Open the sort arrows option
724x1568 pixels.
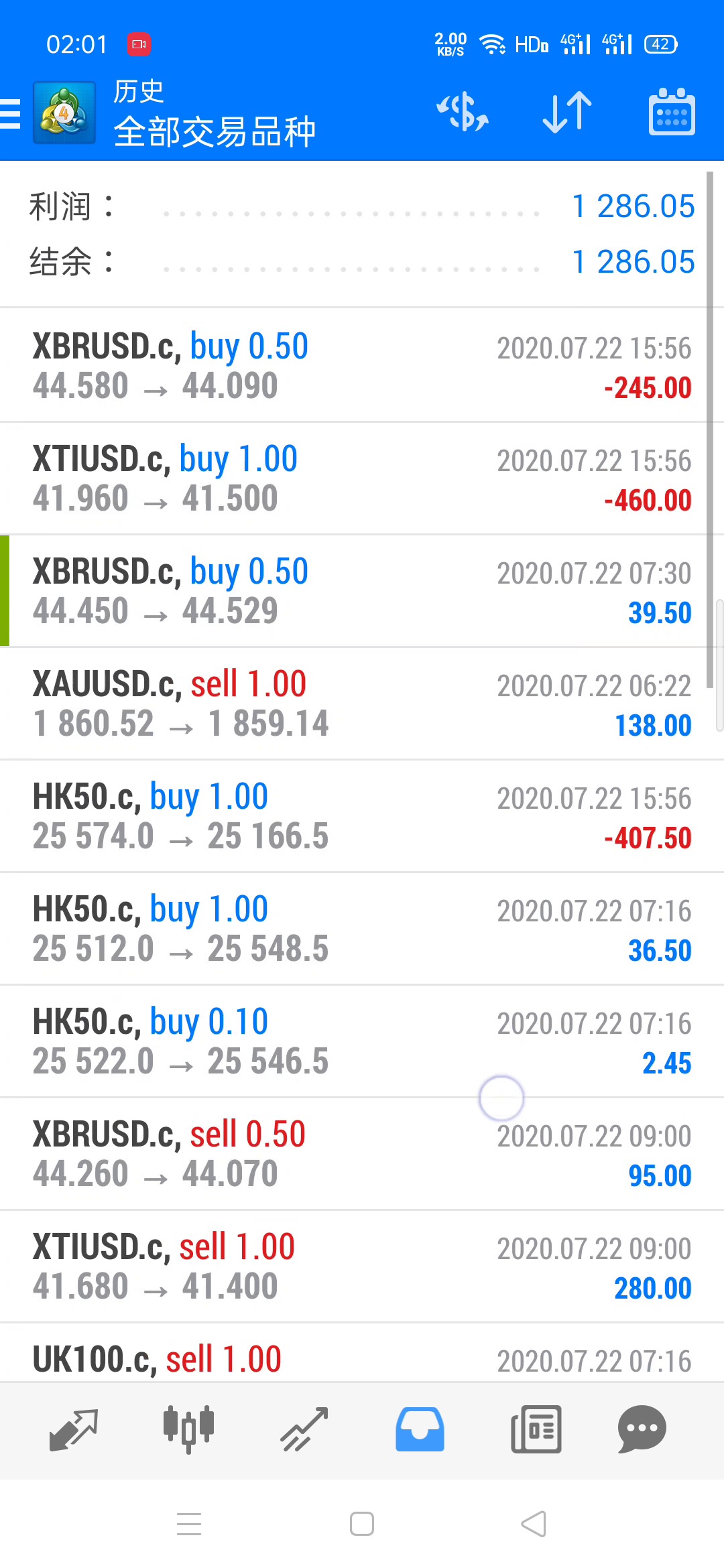pyautogui.click(x=567, y=112)
